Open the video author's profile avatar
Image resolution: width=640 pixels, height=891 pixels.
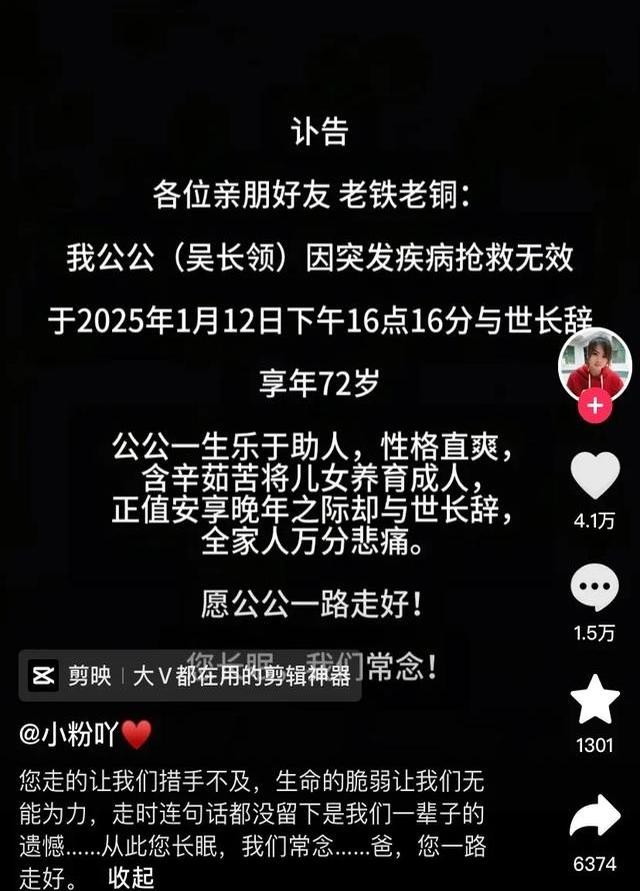595,365
